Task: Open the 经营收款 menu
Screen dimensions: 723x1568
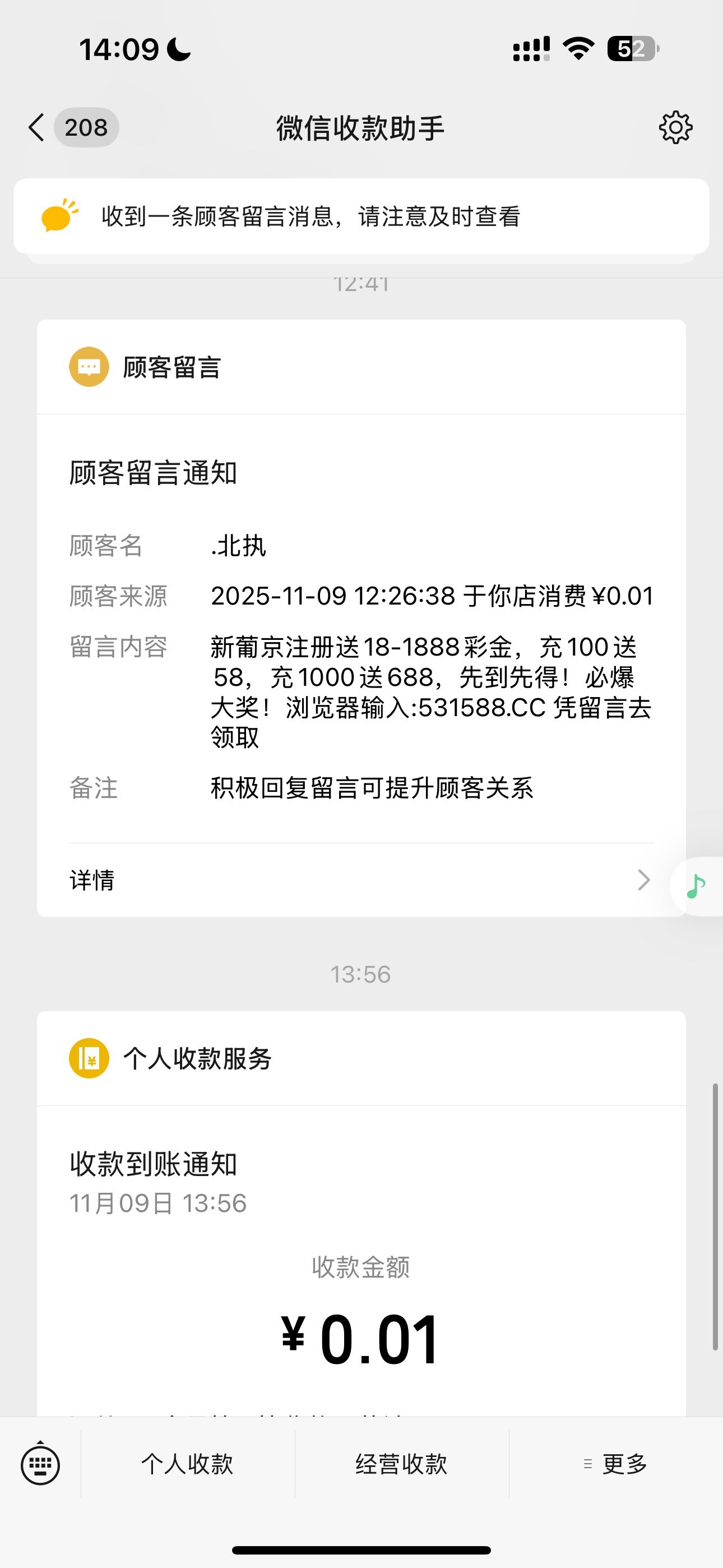Action: (x=402, y=1464)
